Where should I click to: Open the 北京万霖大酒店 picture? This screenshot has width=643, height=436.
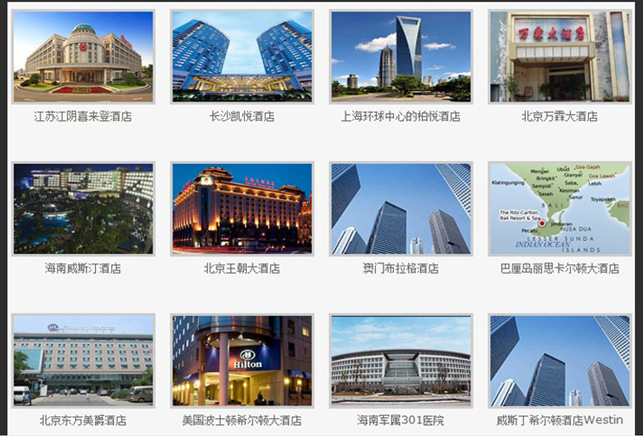pyautogui.click(x=559, y=57)
